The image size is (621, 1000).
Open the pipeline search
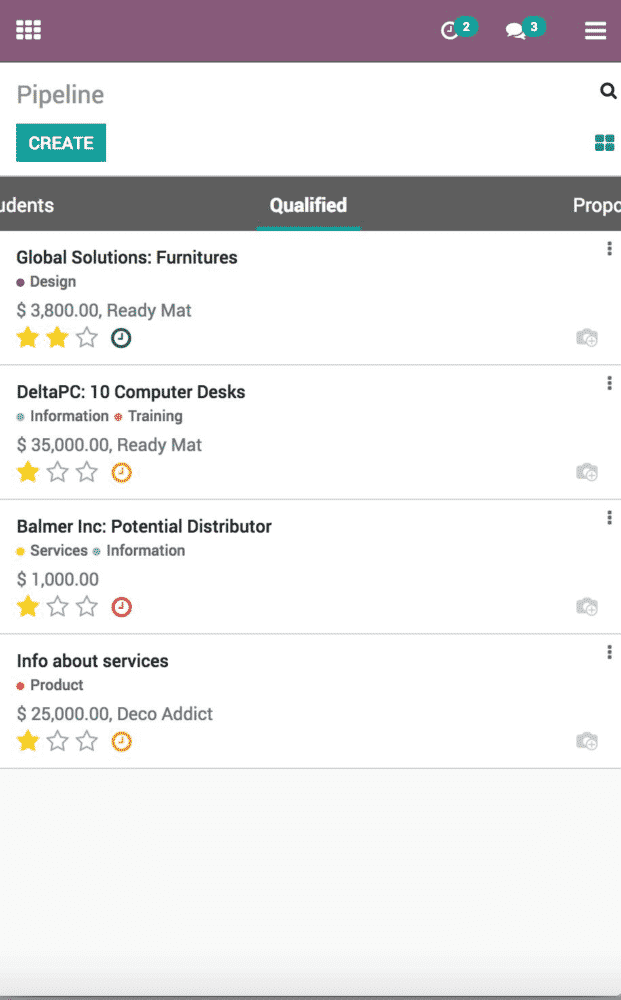608,91
